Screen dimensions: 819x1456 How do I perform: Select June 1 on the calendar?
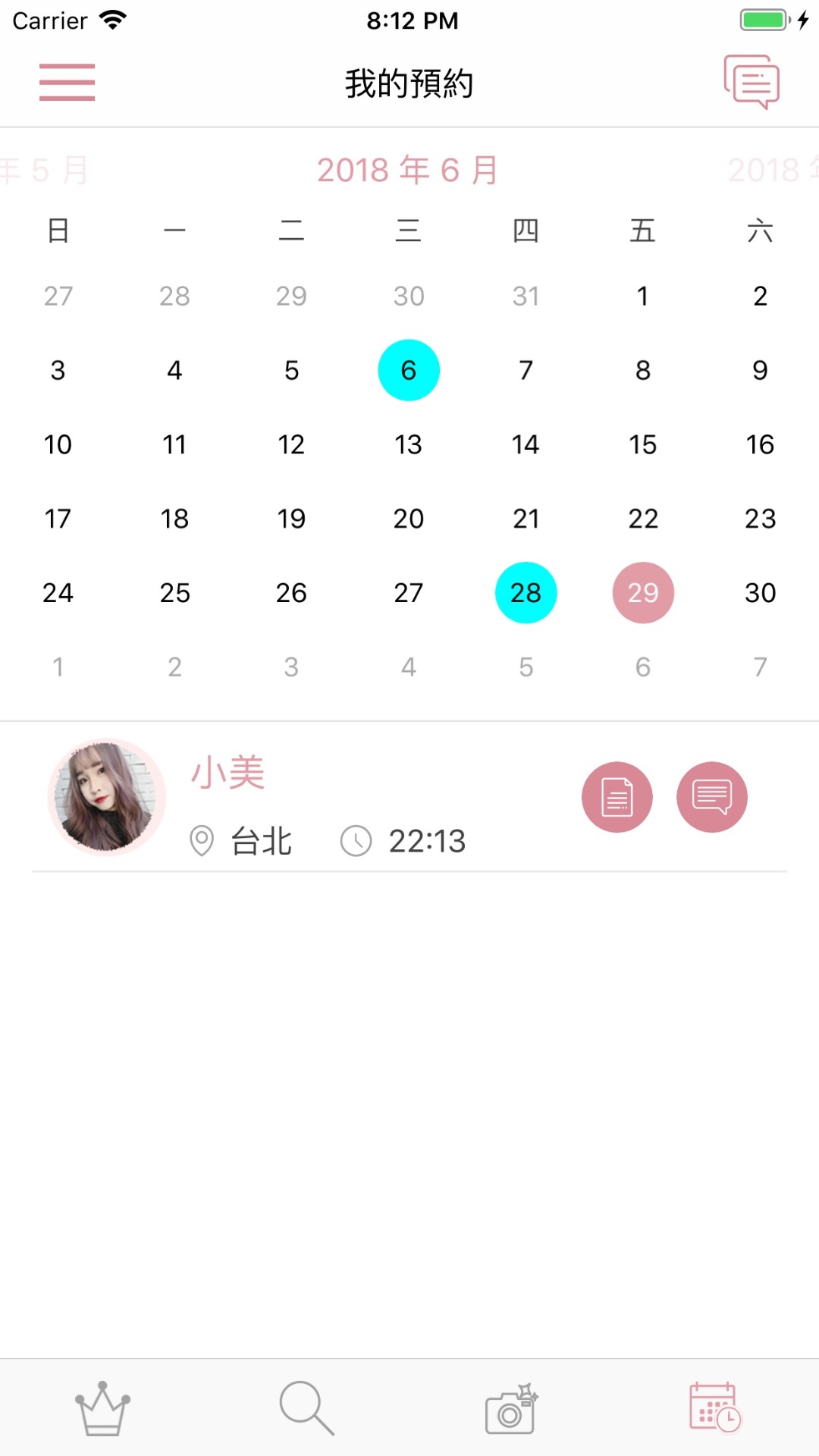tap(643, 296)
